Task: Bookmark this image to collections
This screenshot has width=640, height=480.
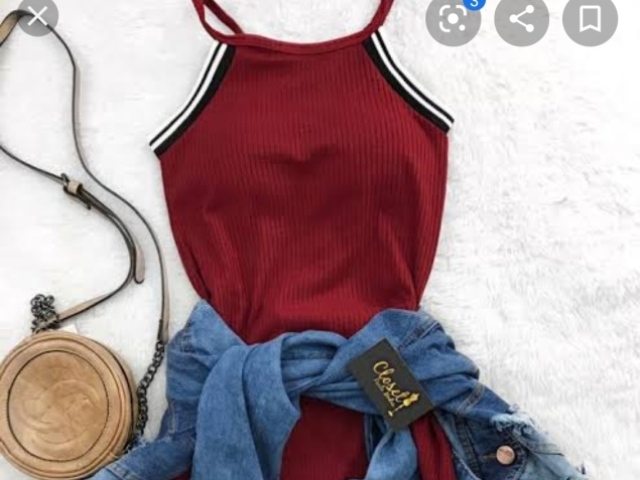Action: point(590,17)
